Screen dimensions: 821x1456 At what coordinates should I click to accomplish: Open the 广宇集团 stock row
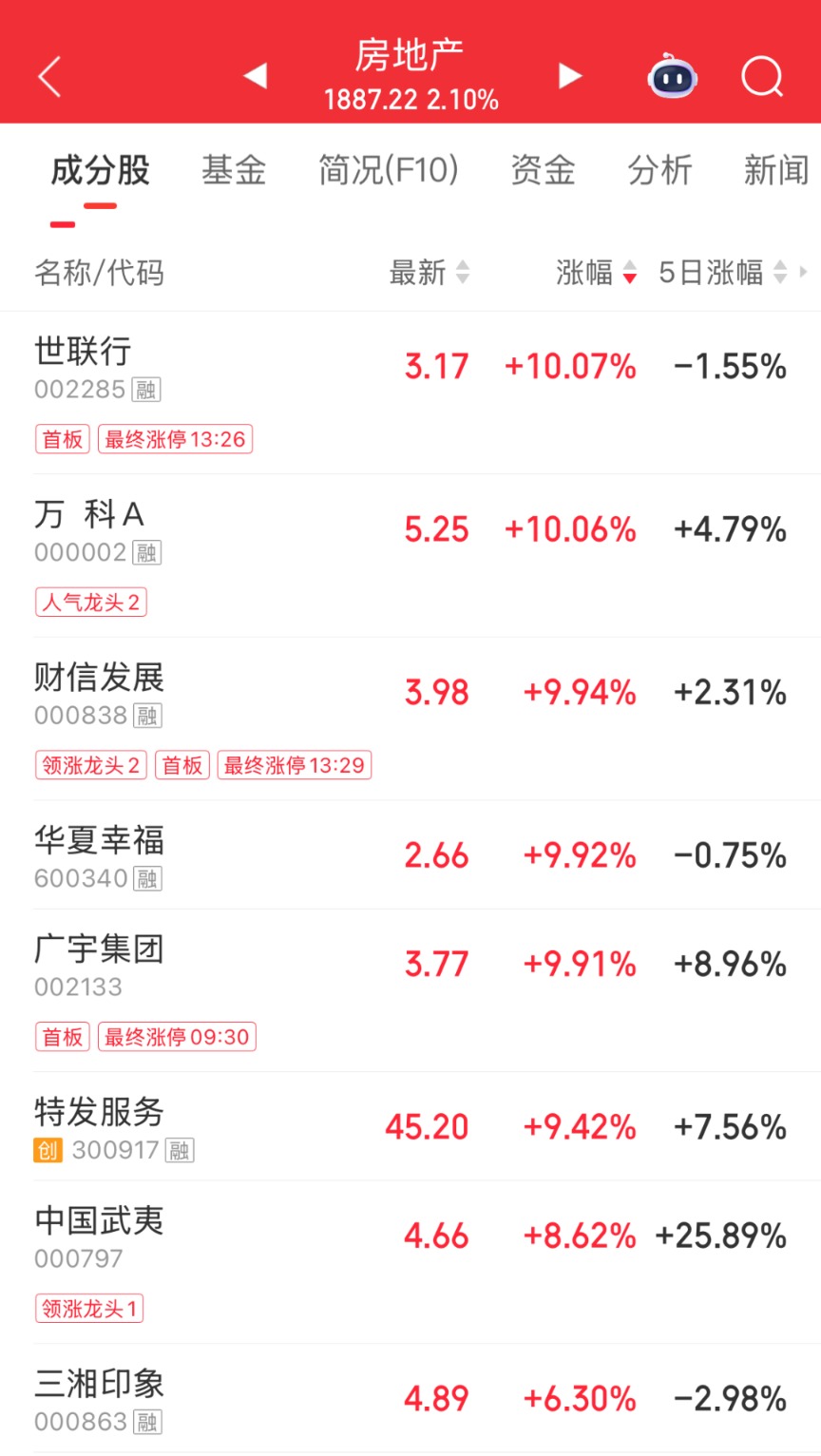click(x=410, y=990)
